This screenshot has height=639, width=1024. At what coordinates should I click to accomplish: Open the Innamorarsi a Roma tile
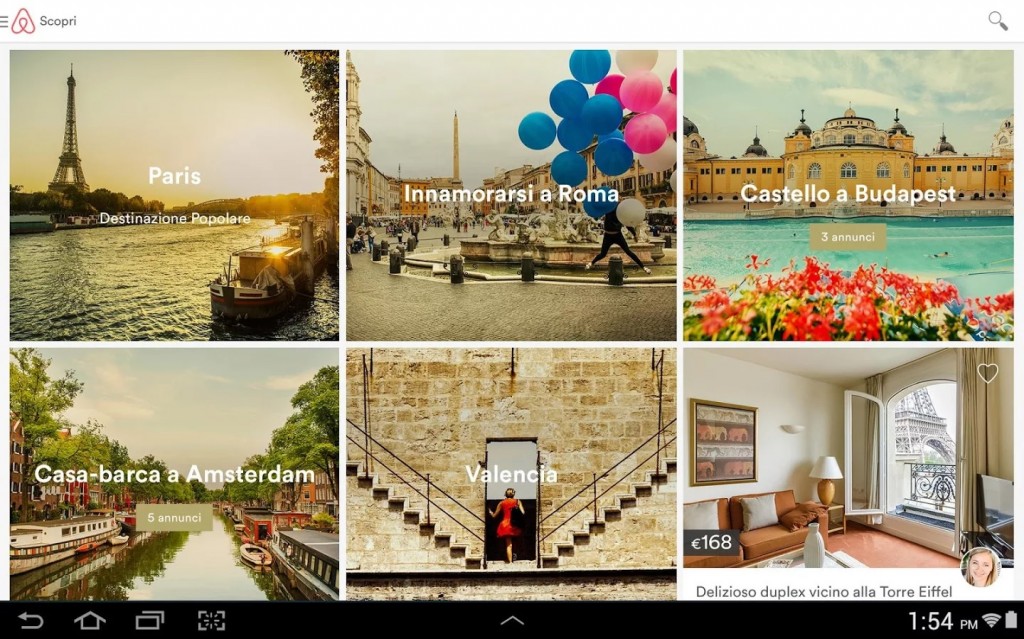[511, 195]
